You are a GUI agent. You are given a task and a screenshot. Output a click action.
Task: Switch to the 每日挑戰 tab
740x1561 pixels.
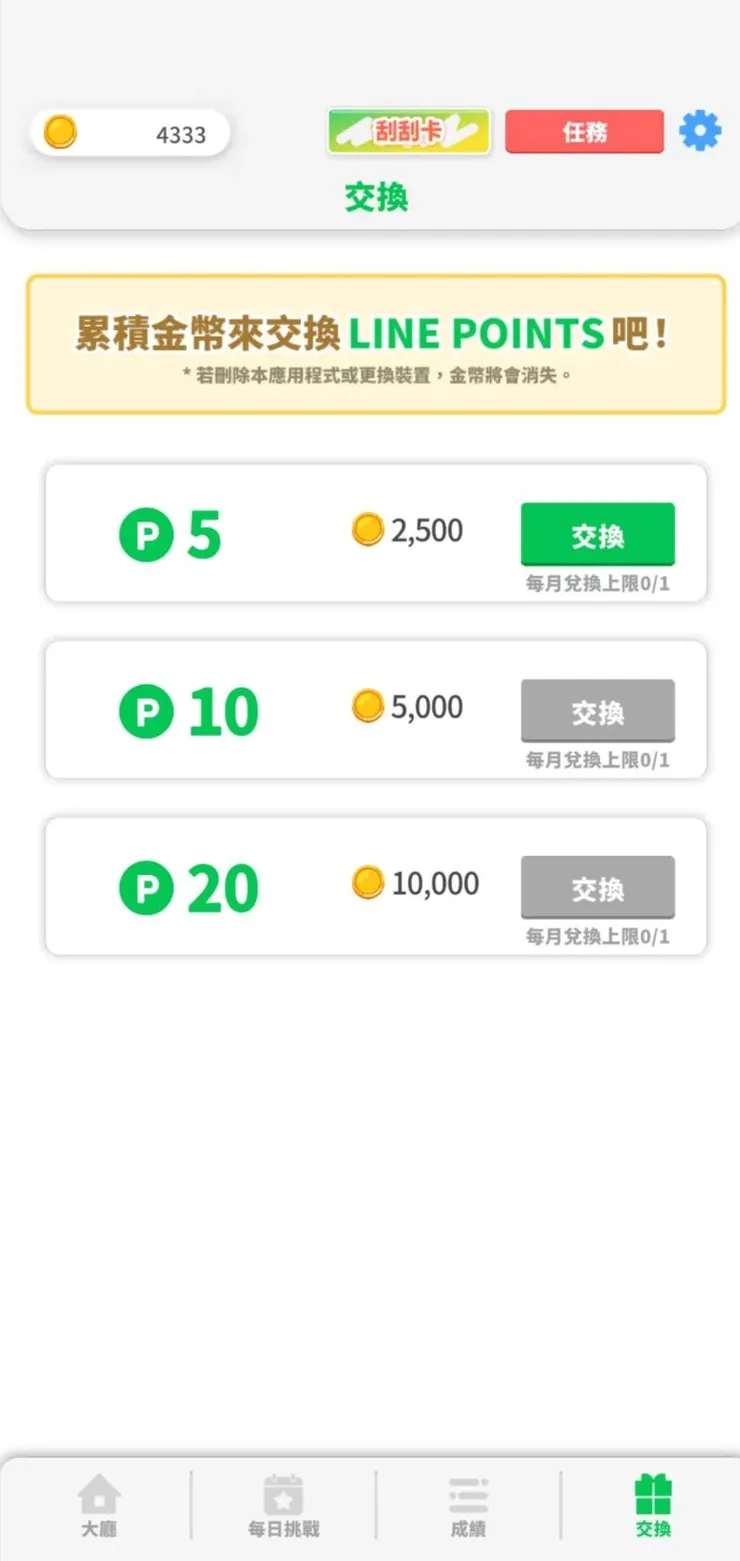click(x=284, y=1507)
